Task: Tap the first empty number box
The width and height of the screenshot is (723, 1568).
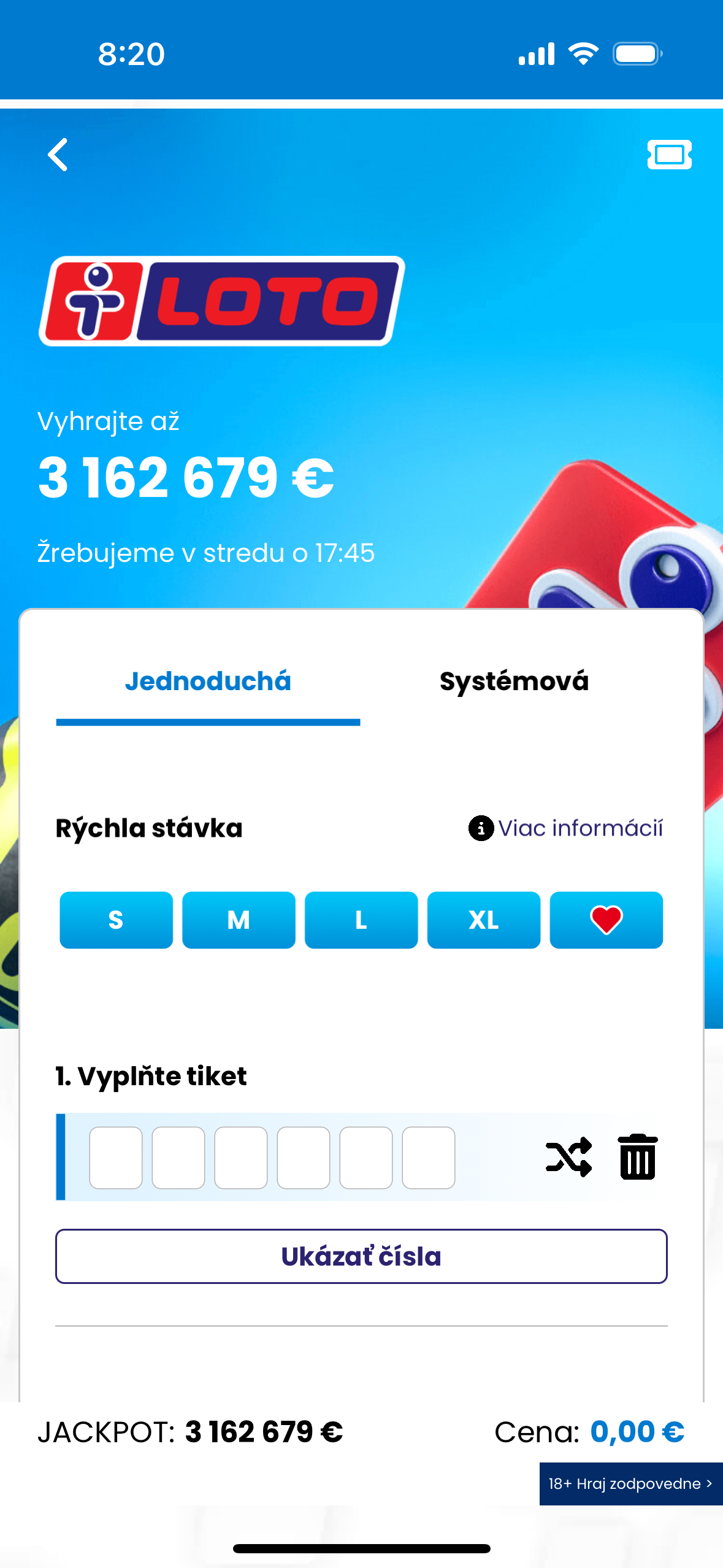Action: point(116,1158)
